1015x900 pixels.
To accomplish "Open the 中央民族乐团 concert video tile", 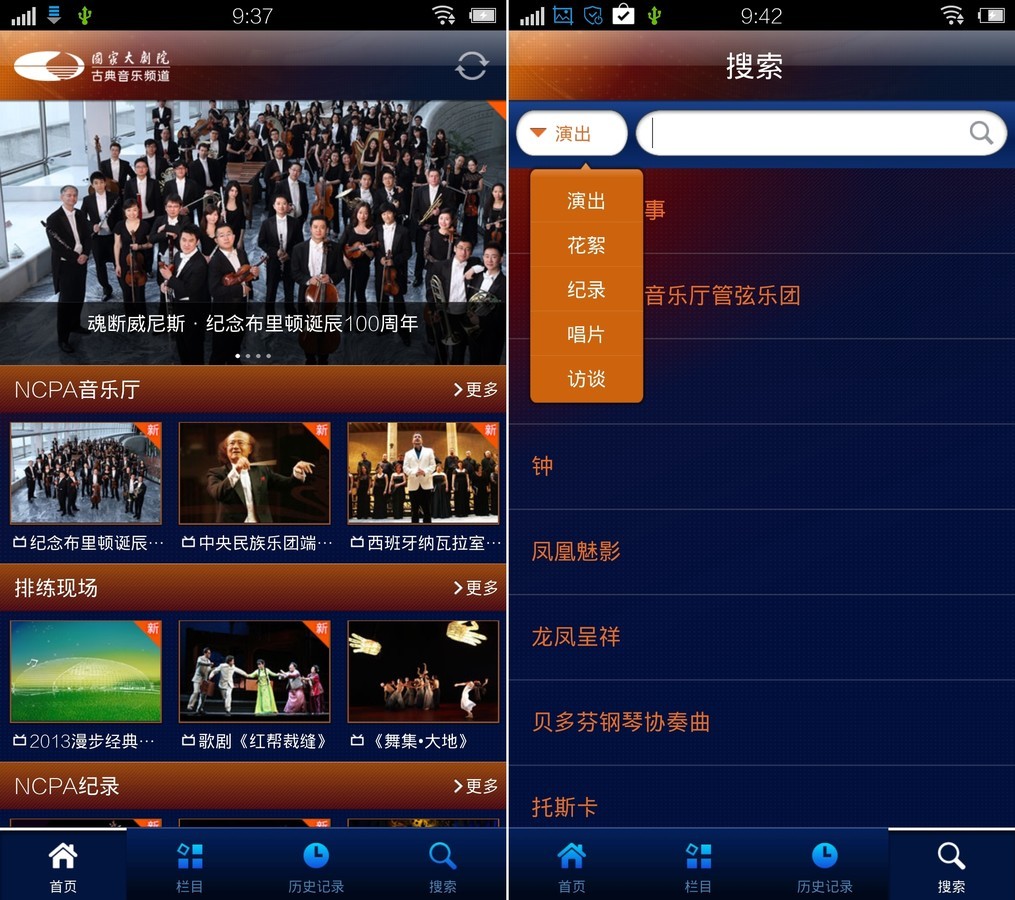I will (254, 474).
